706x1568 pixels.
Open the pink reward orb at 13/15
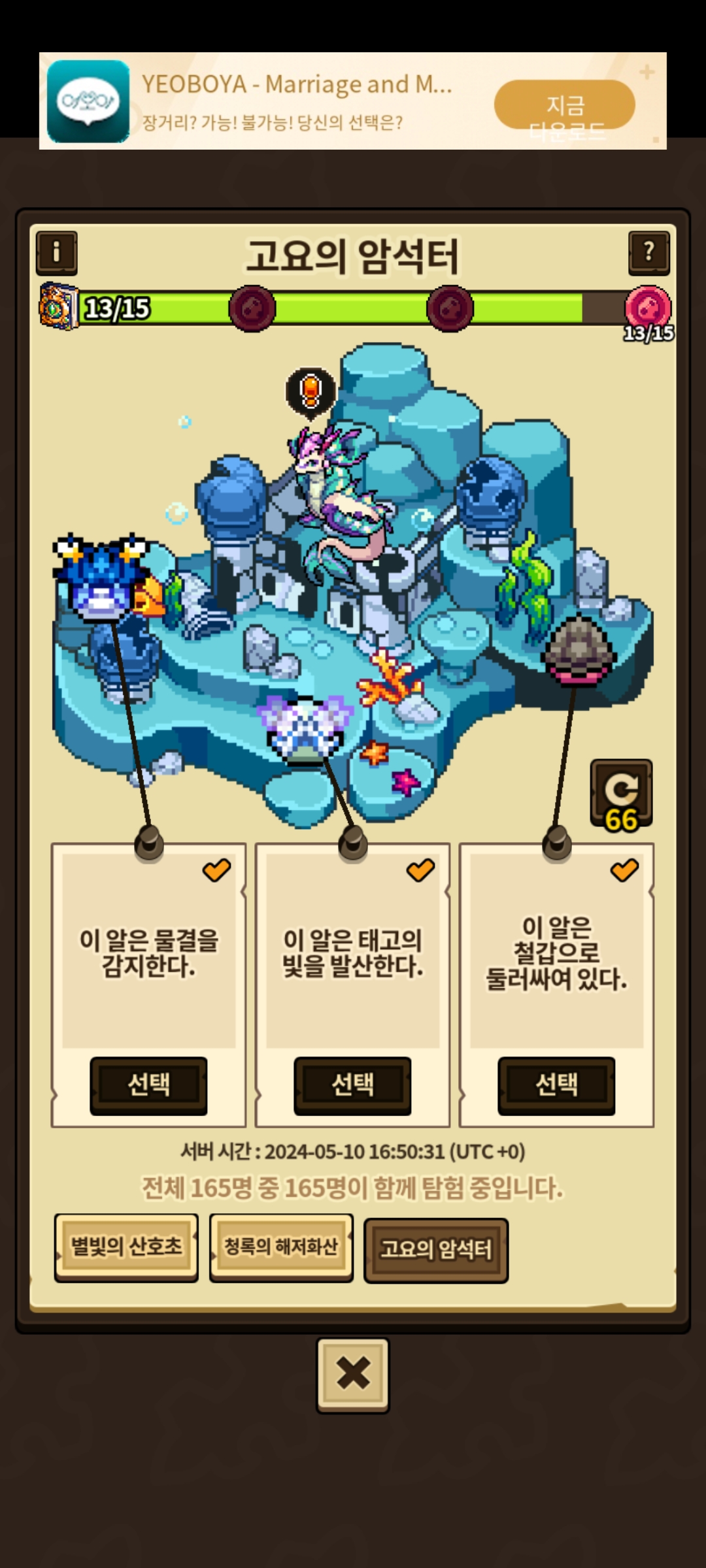pyautogui.click(x=648, y=307)
